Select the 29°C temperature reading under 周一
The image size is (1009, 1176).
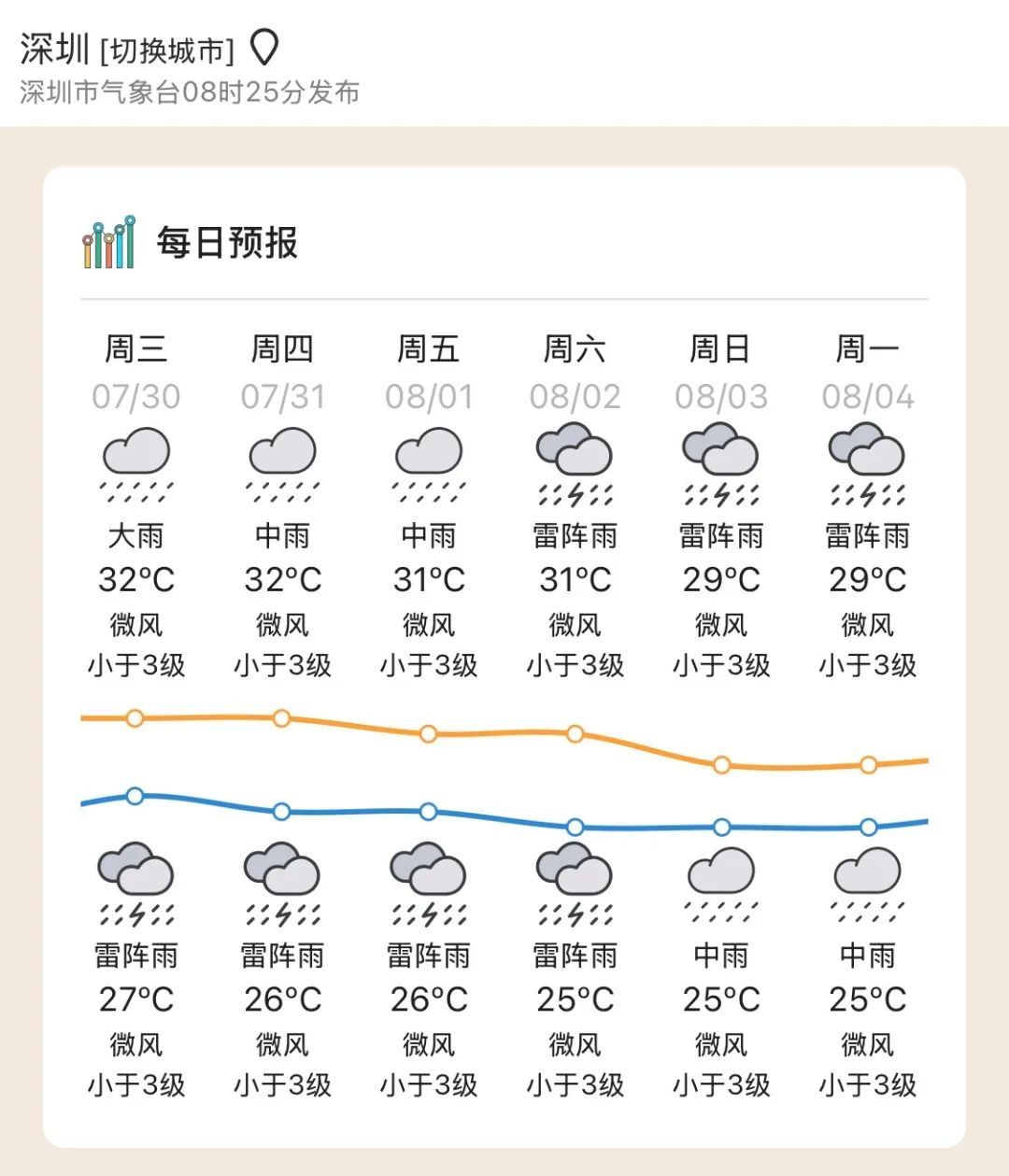[x=867, y=579]
